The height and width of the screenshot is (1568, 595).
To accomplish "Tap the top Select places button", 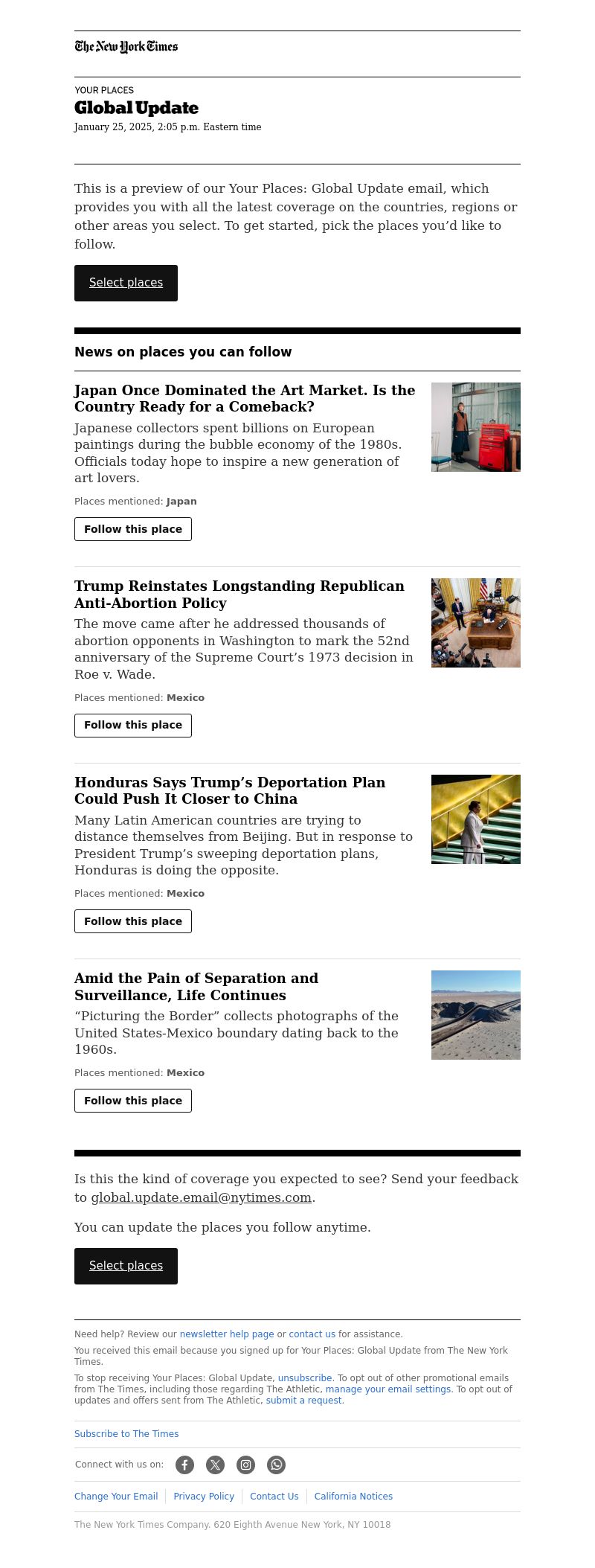I will tap(126, 283).
